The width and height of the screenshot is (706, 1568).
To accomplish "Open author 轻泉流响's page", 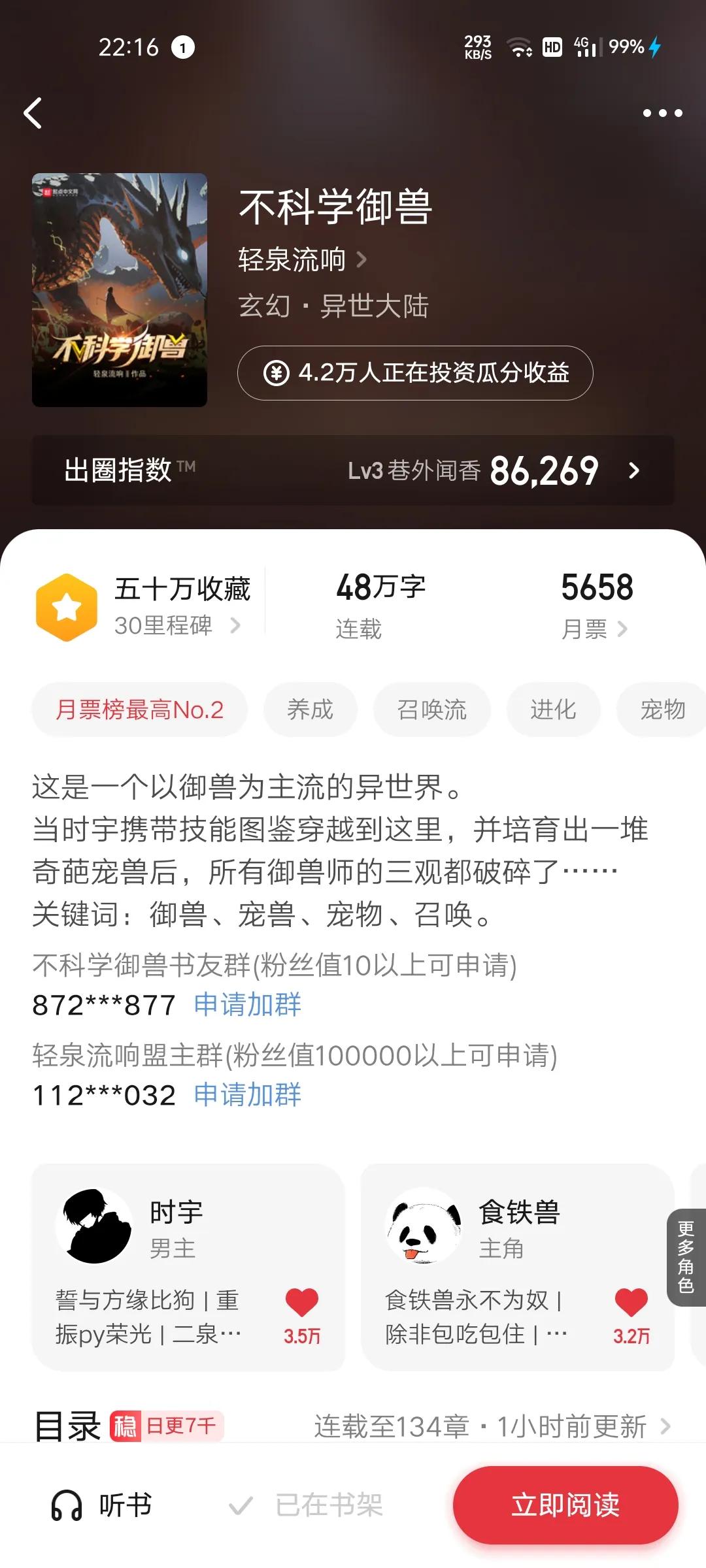I will [302, 259].
